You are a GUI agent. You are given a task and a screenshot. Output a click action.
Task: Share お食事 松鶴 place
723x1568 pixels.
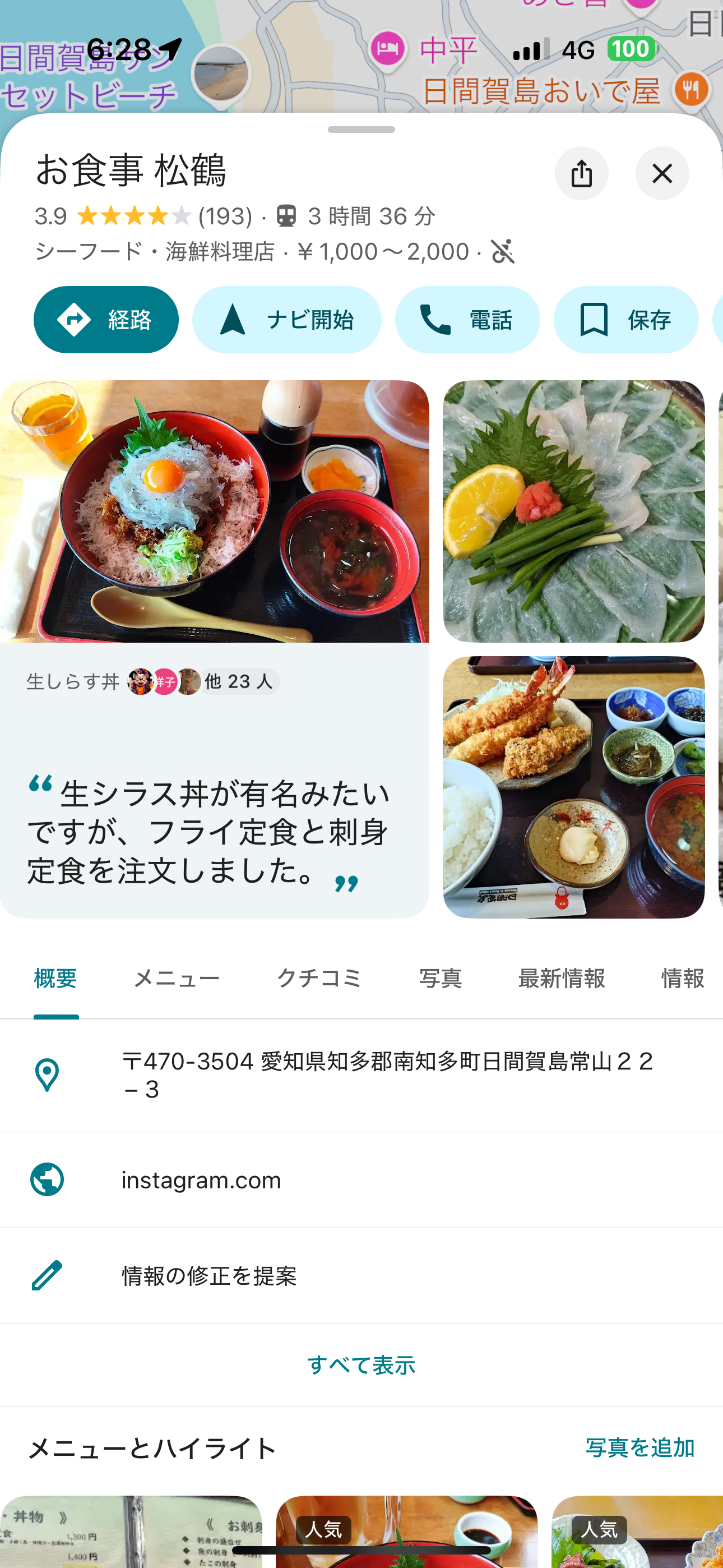581,173
